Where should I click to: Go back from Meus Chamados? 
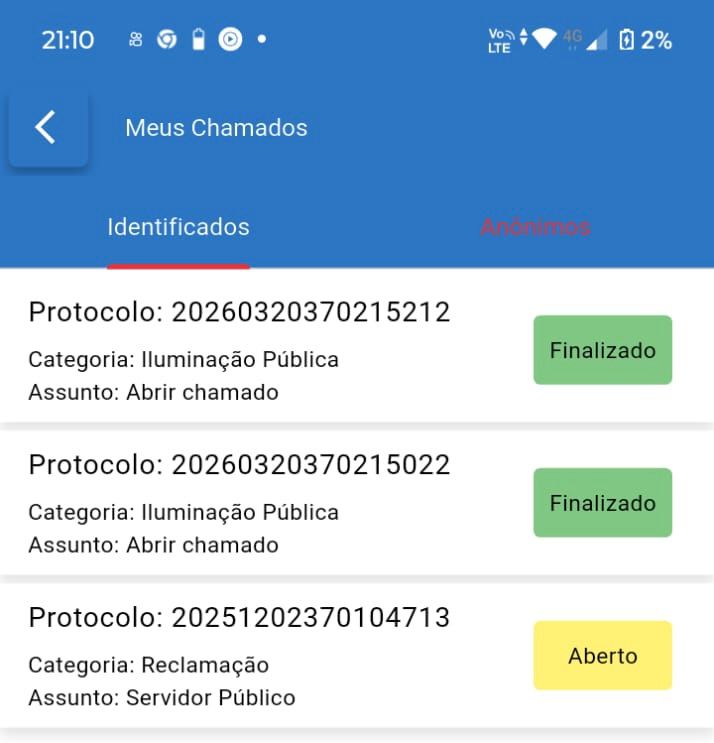(x=47, y=128)
